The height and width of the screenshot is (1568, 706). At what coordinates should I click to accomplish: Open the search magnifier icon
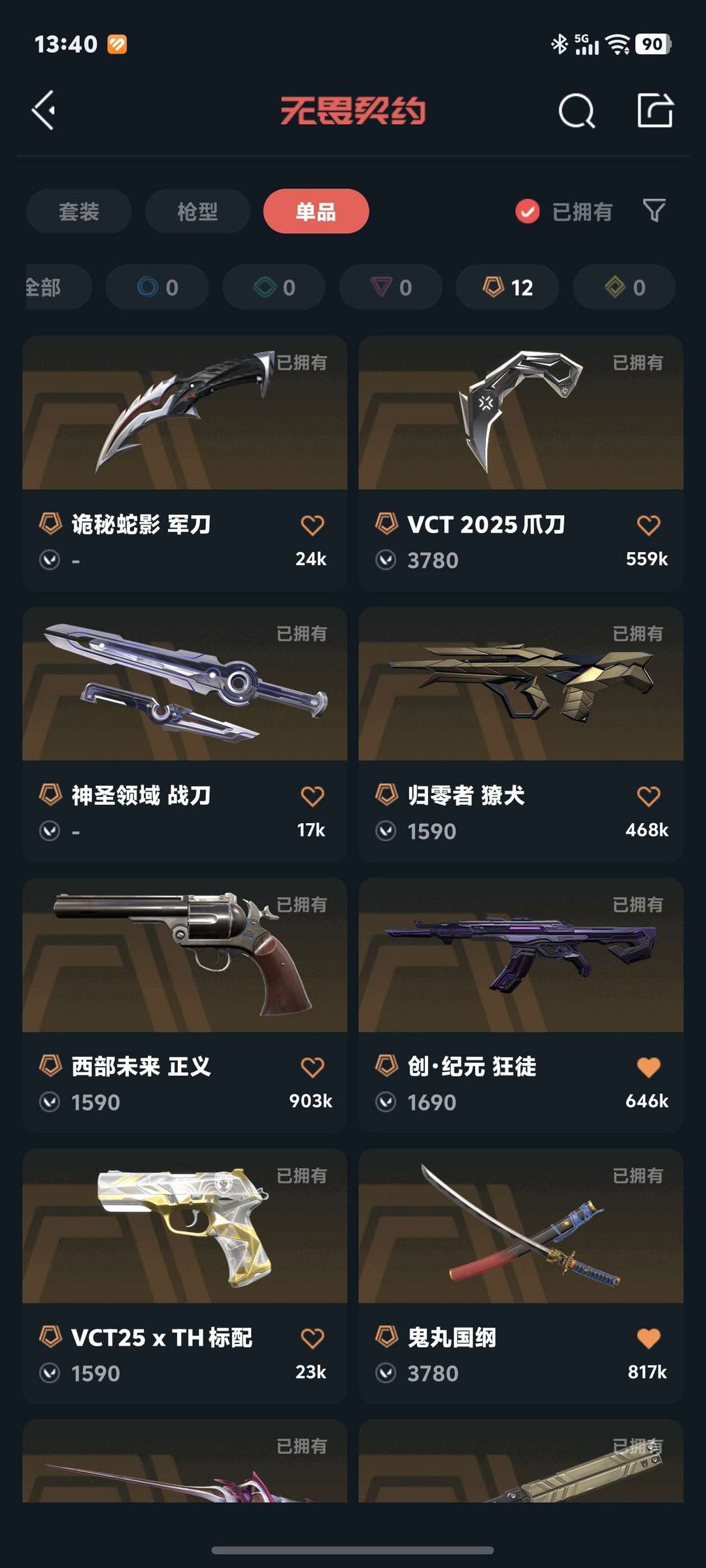point(576,110)
